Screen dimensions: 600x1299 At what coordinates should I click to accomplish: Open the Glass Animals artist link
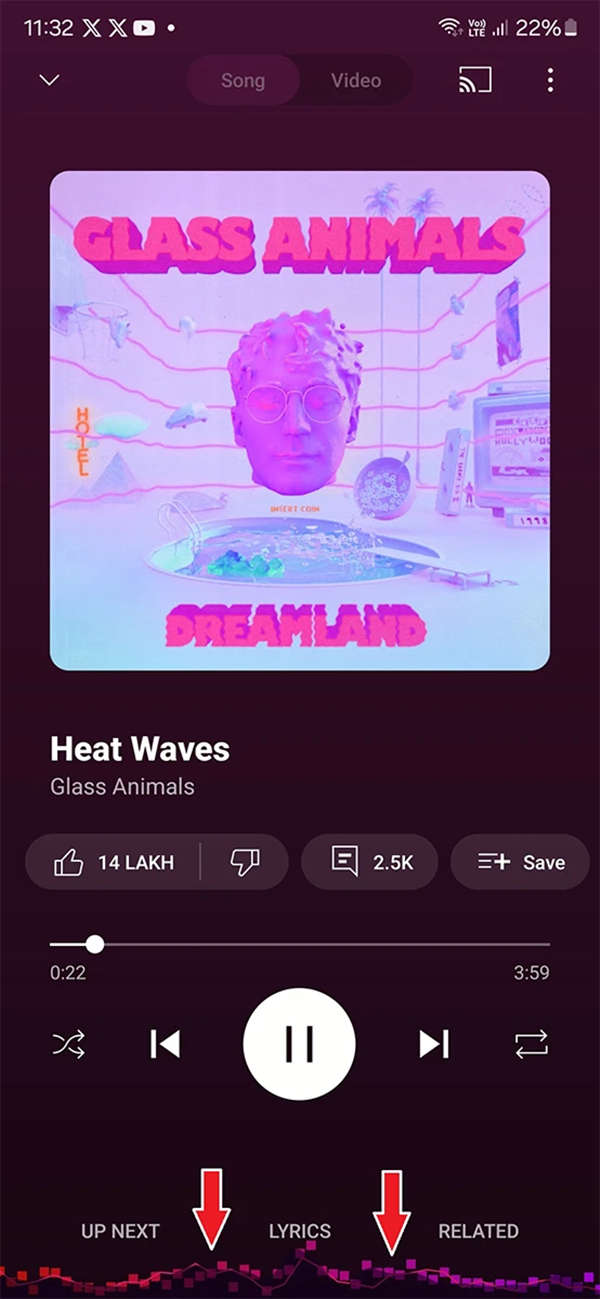(x=122, y=786)
